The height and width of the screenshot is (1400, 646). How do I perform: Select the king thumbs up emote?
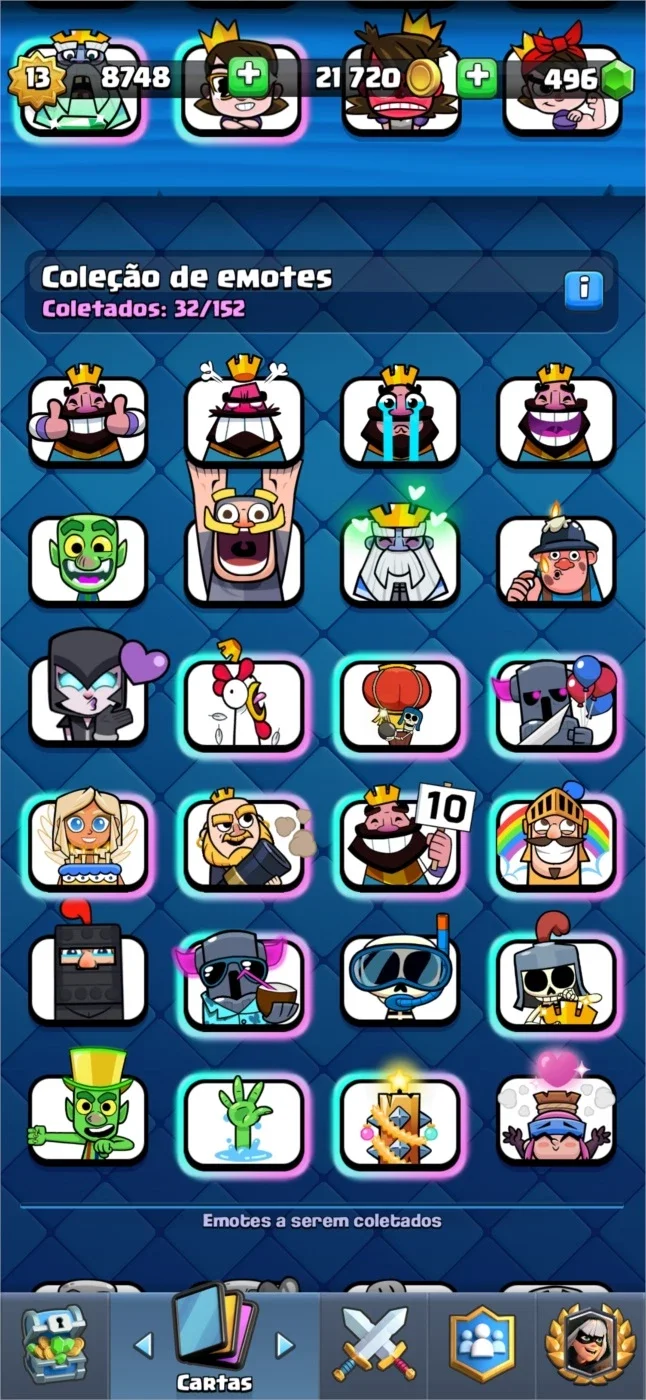(x=88, y=417)
